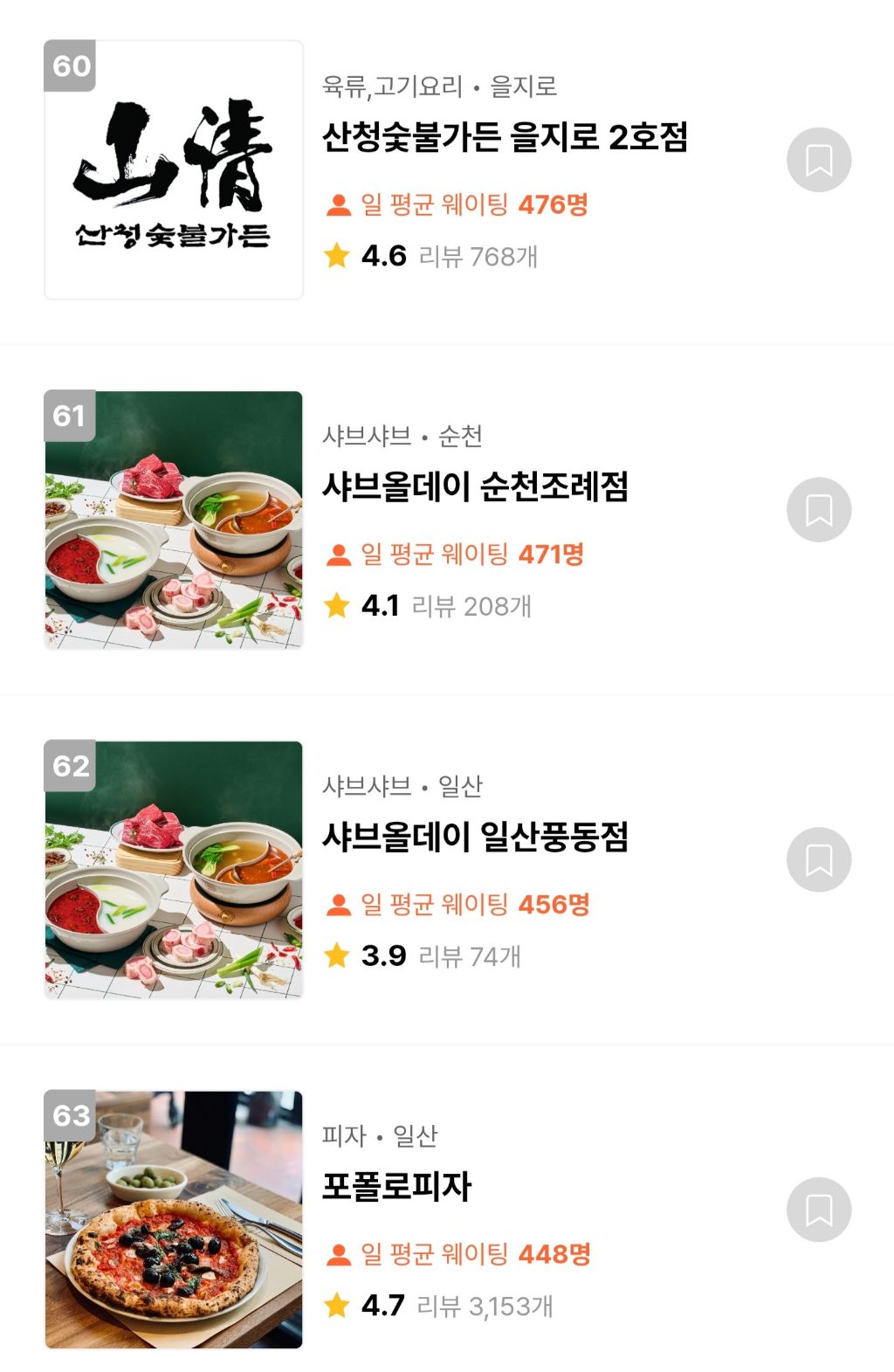The width and height of the screenshot is (894, 1372).
Task: Save 샤브올데이 일산풍동점 to bookmarks
Action: pyautogui.click(x=818, y=860)
